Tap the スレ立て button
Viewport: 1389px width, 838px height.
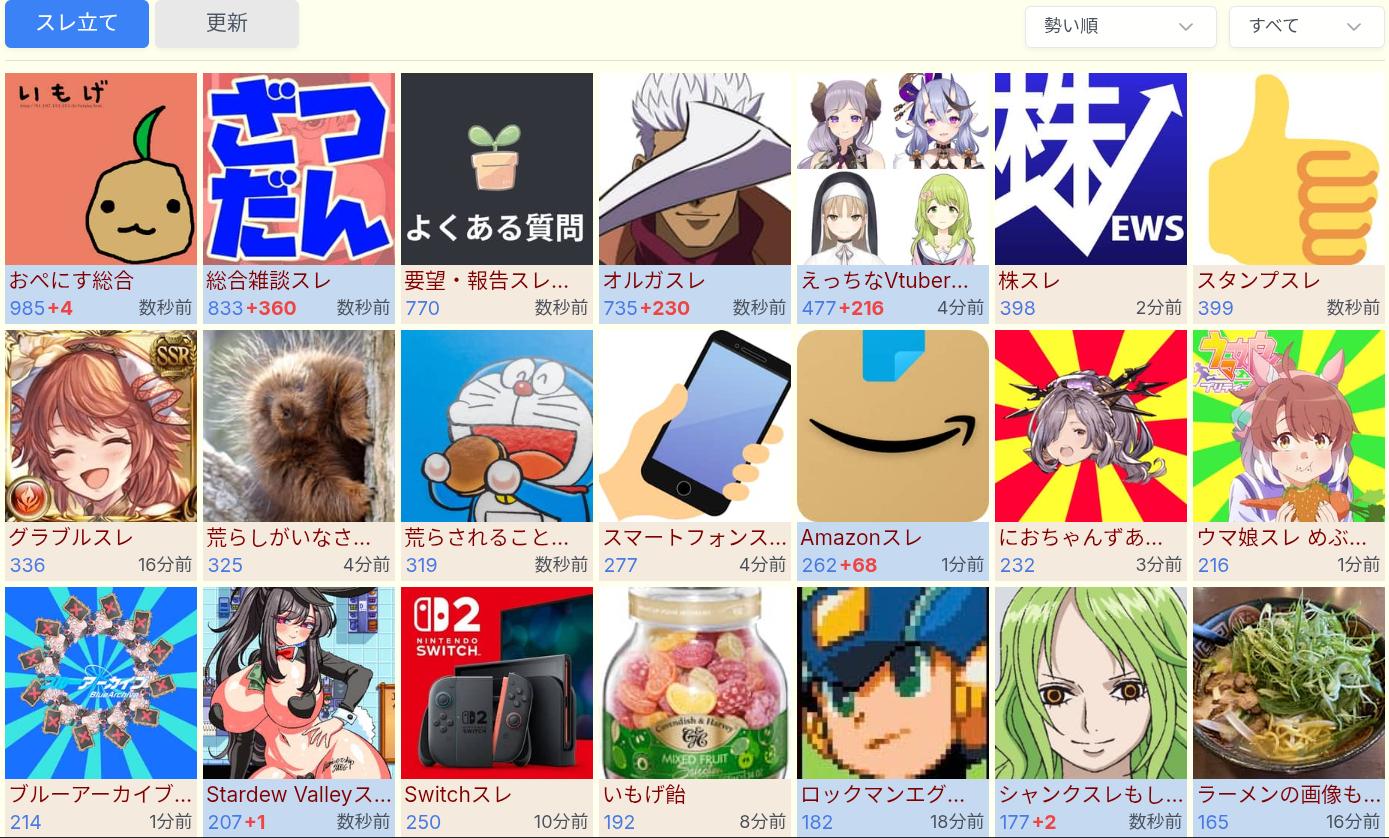click(x=77, y=24)
